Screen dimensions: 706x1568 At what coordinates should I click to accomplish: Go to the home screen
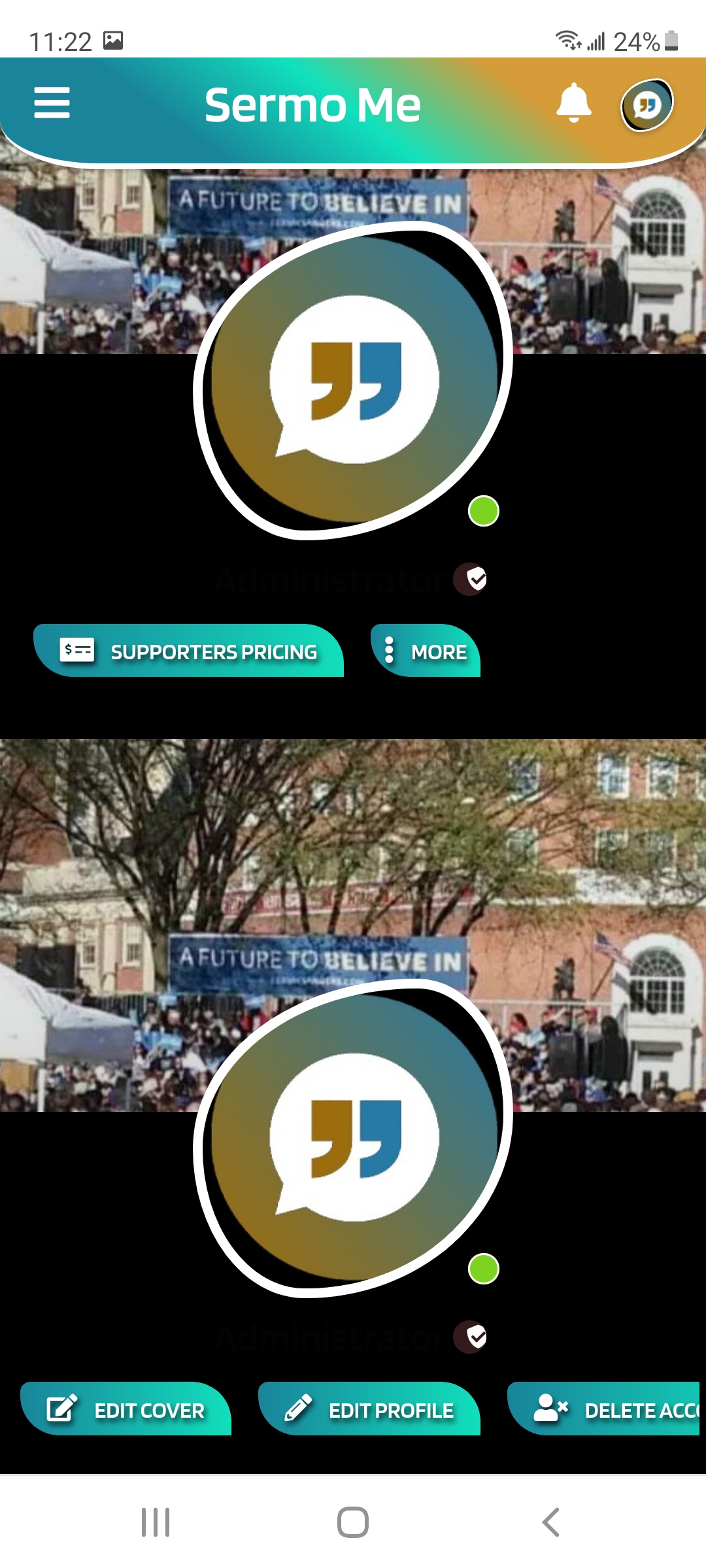pos(353,1522)
